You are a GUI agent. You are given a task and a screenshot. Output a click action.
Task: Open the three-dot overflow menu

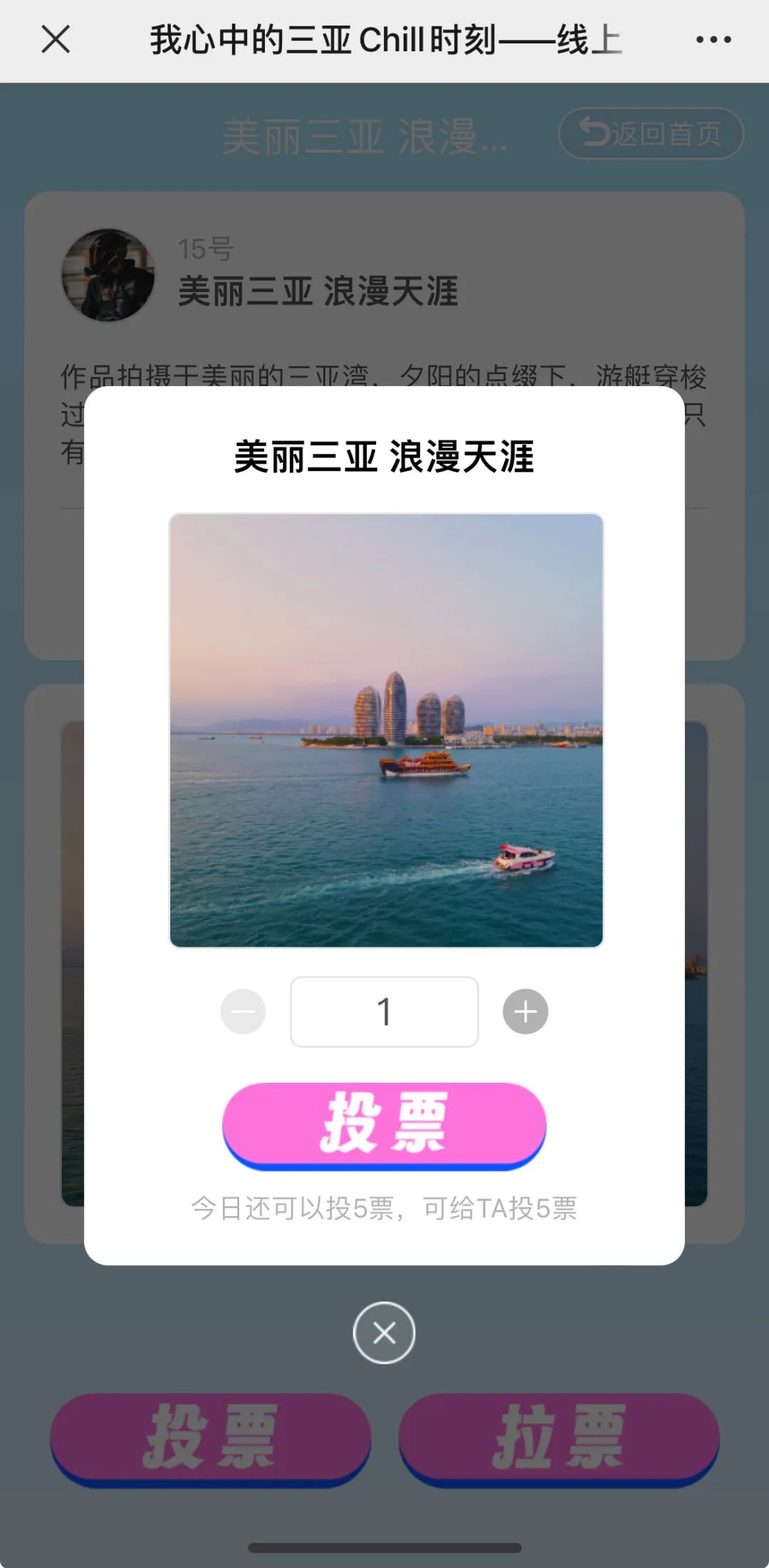(x=713, y=39)
